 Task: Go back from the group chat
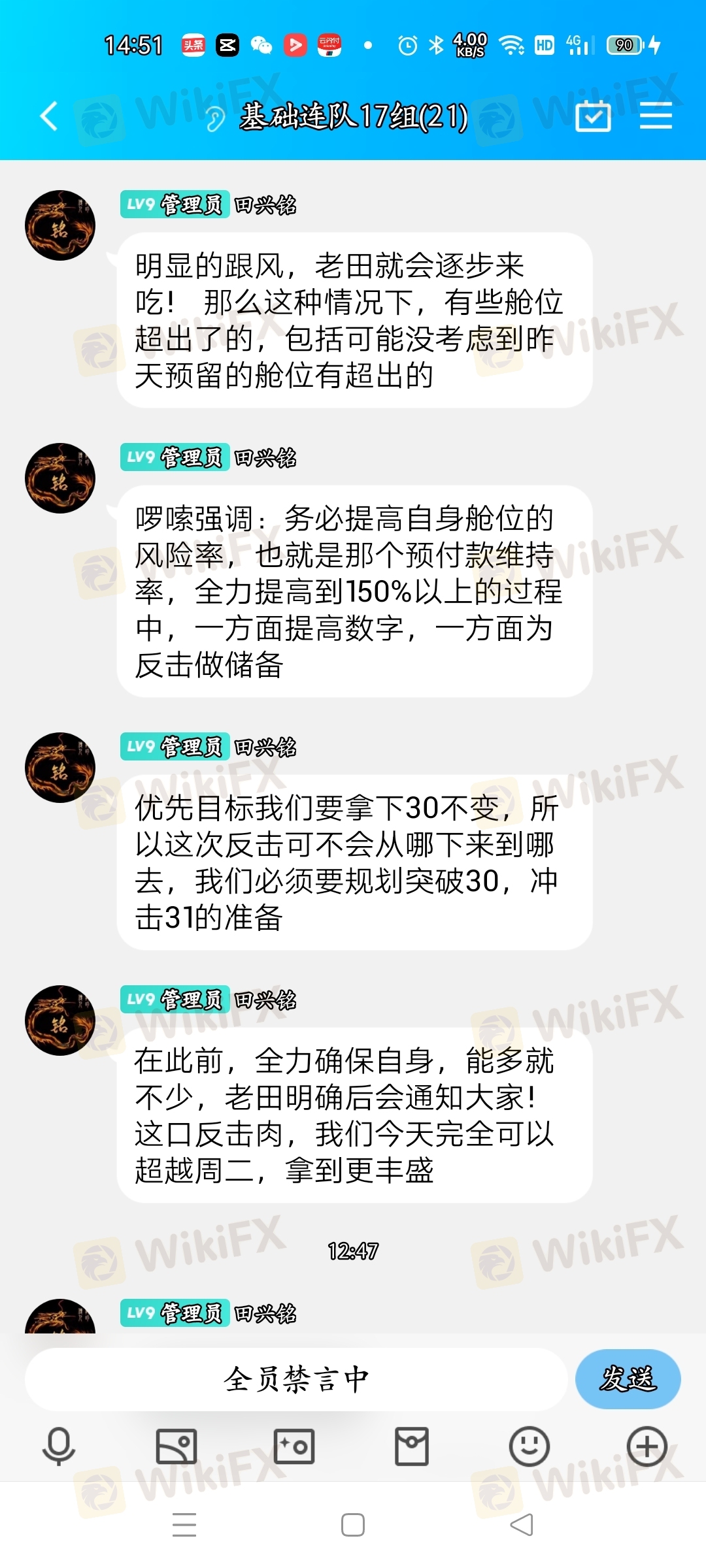49,116
